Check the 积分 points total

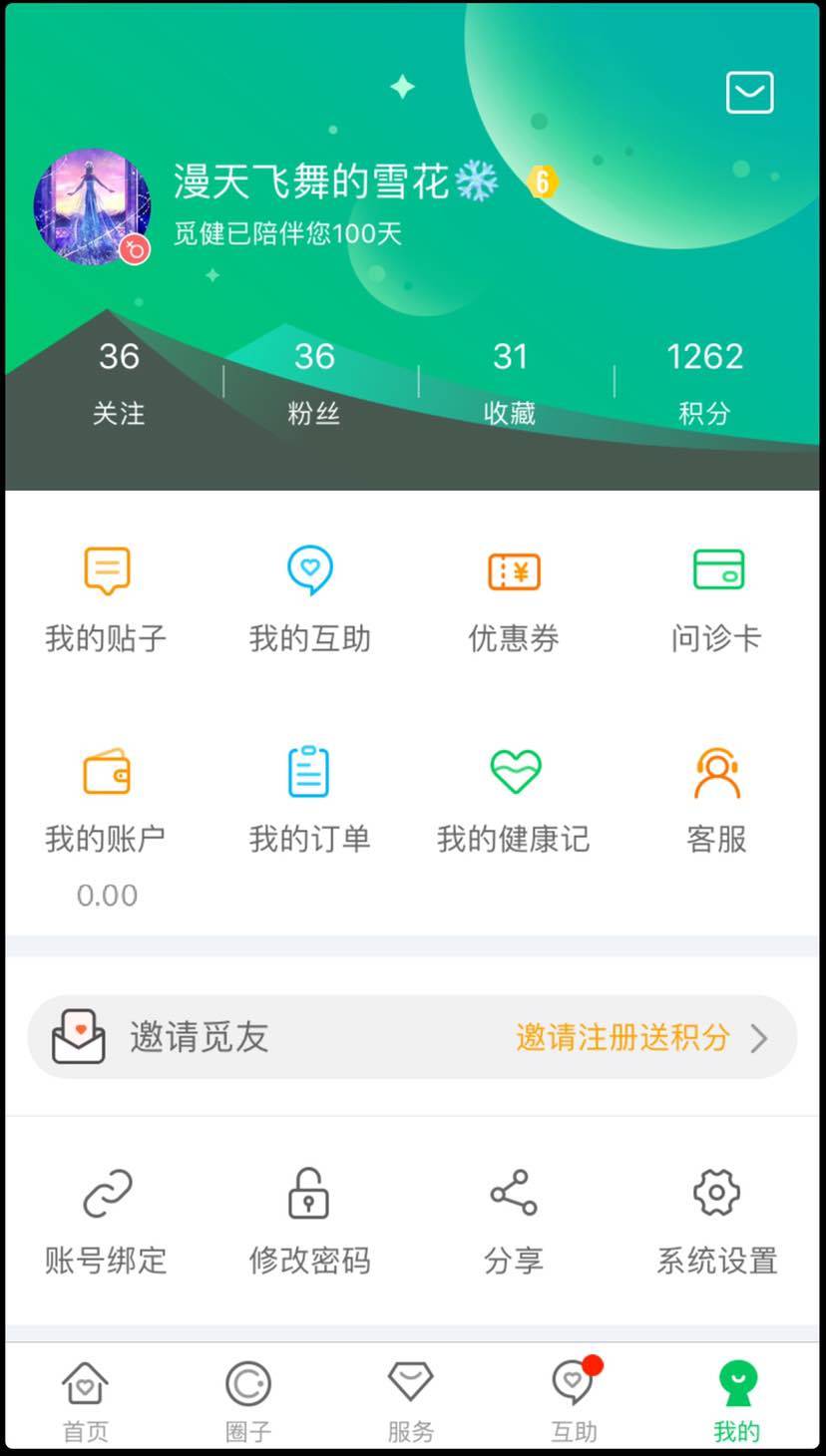(x=704, y=382)
